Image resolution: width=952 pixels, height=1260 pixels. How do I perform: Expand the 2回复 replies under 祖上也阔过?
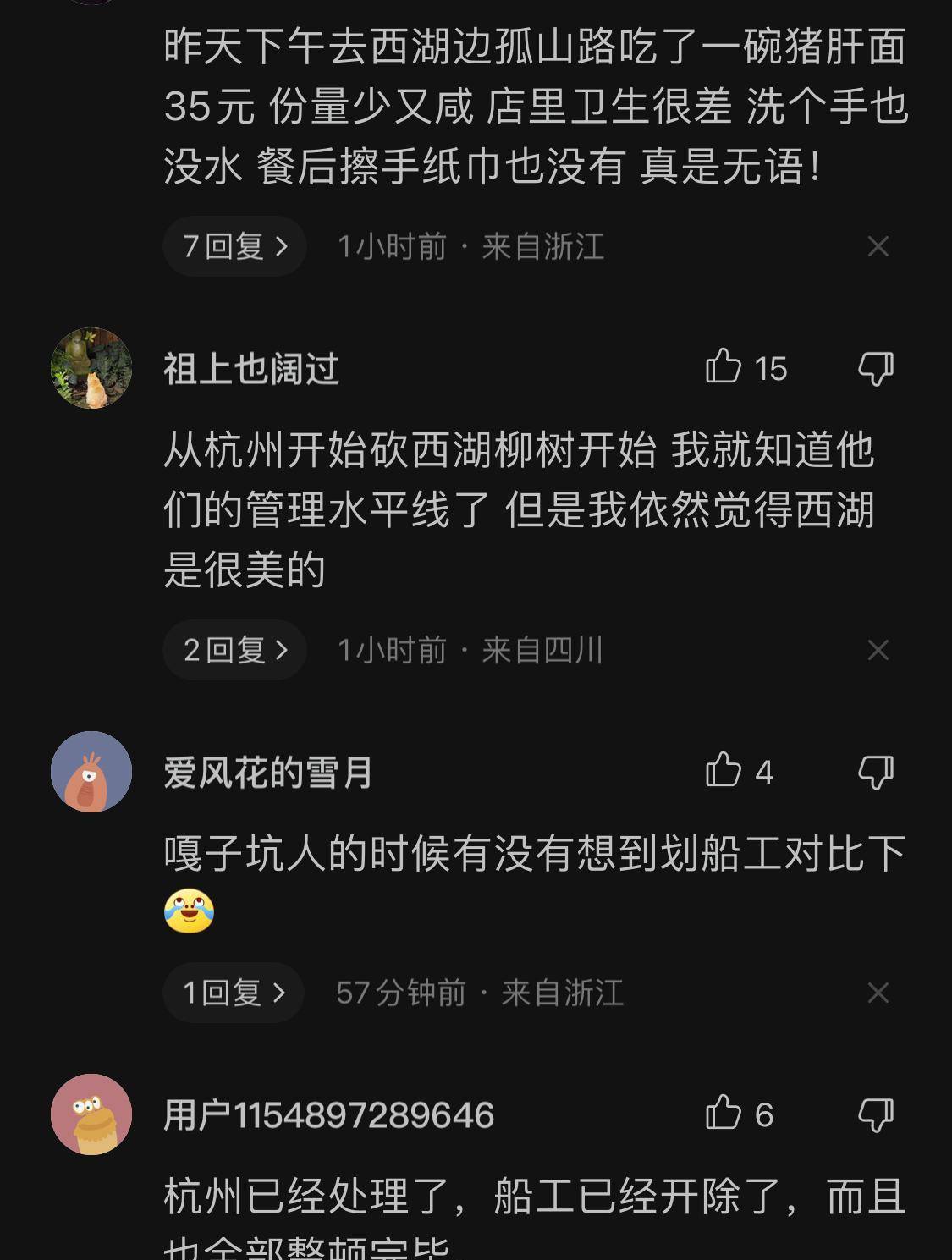point(234,650)
